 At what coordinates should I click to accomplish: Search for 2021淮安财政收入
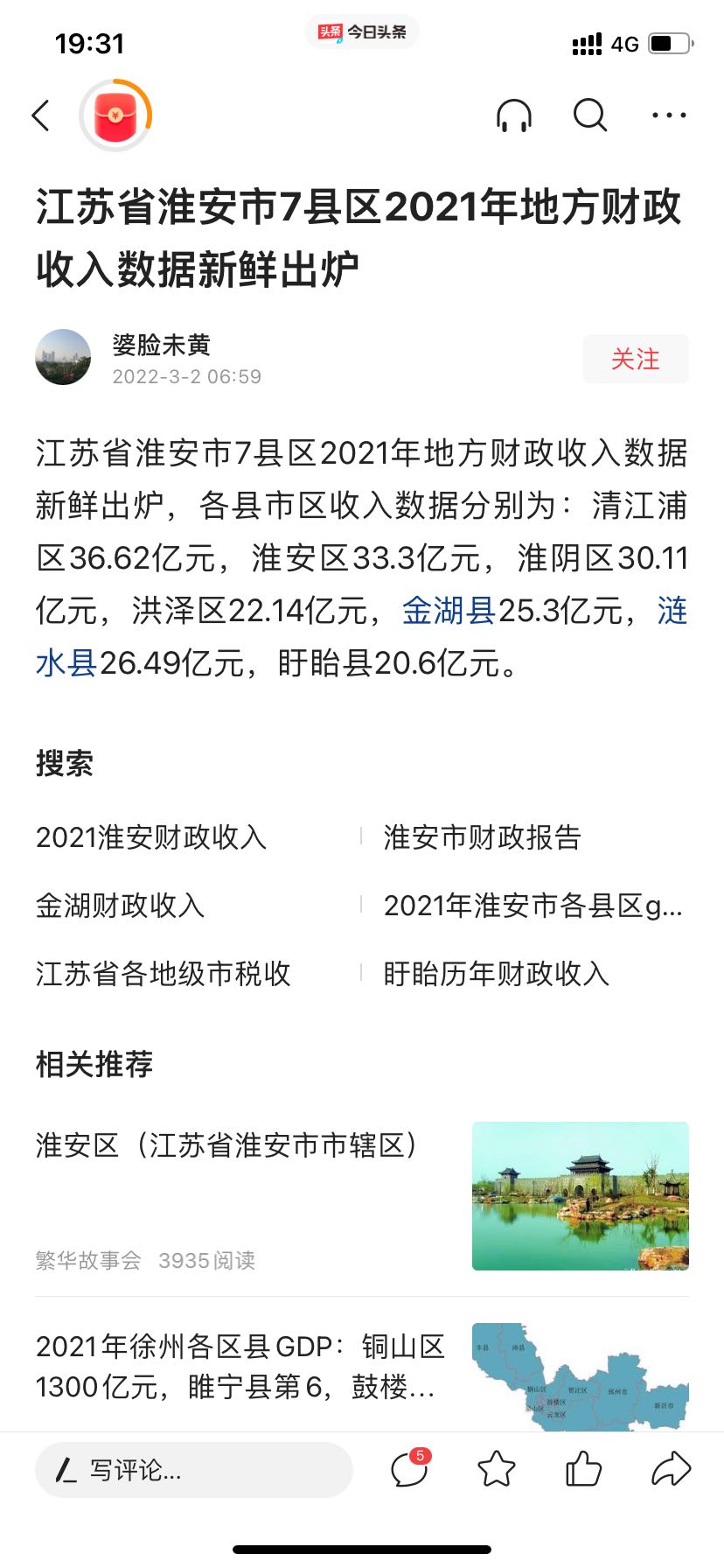151,837
